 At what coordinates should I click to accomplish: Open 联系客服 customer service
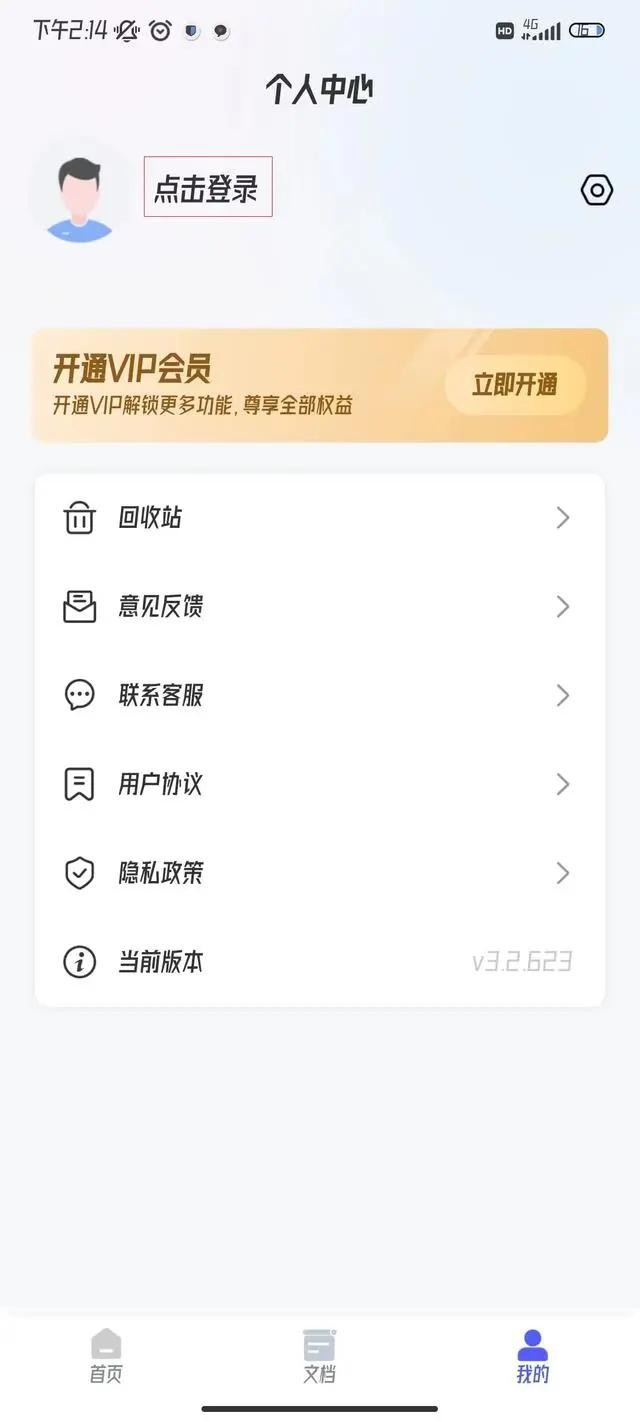[x=319, y=695]
